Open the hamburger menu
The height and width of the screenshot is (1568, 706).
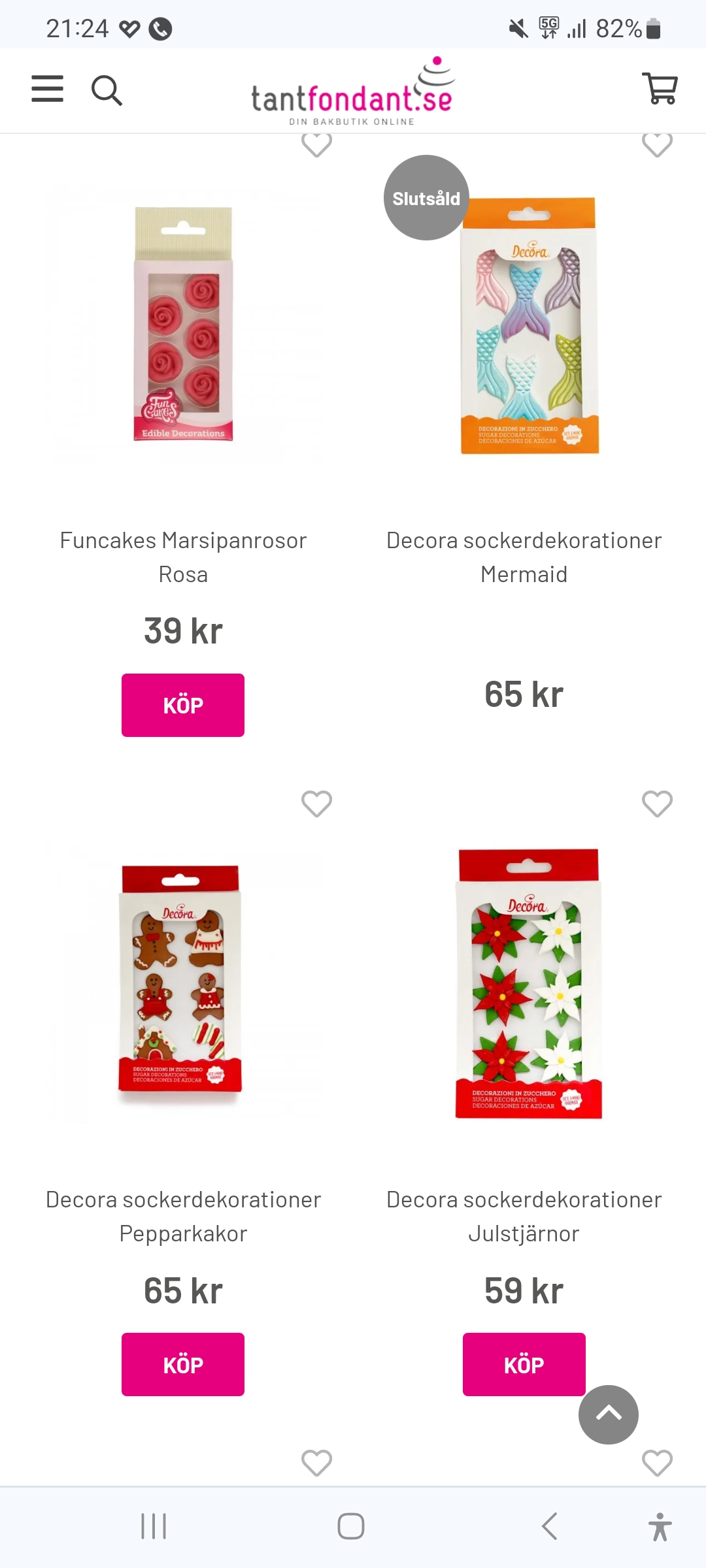point(48,89)
